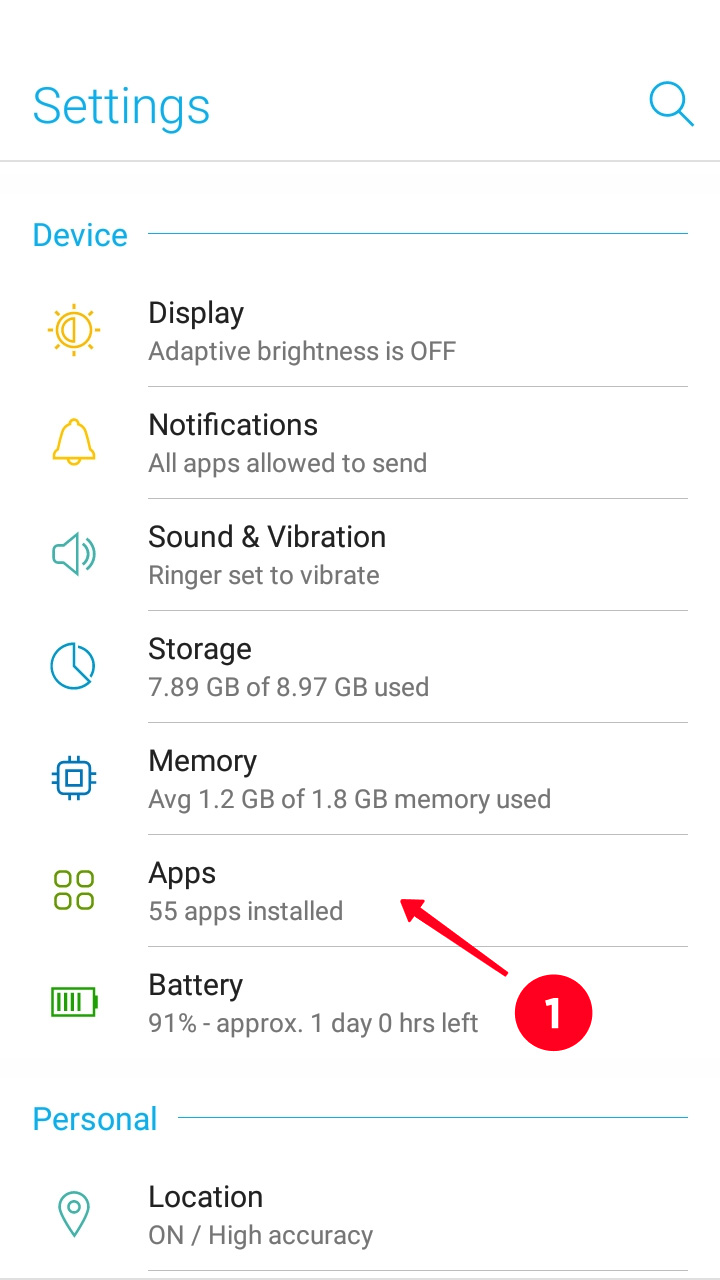Open Location settings

coord(360,1215)
